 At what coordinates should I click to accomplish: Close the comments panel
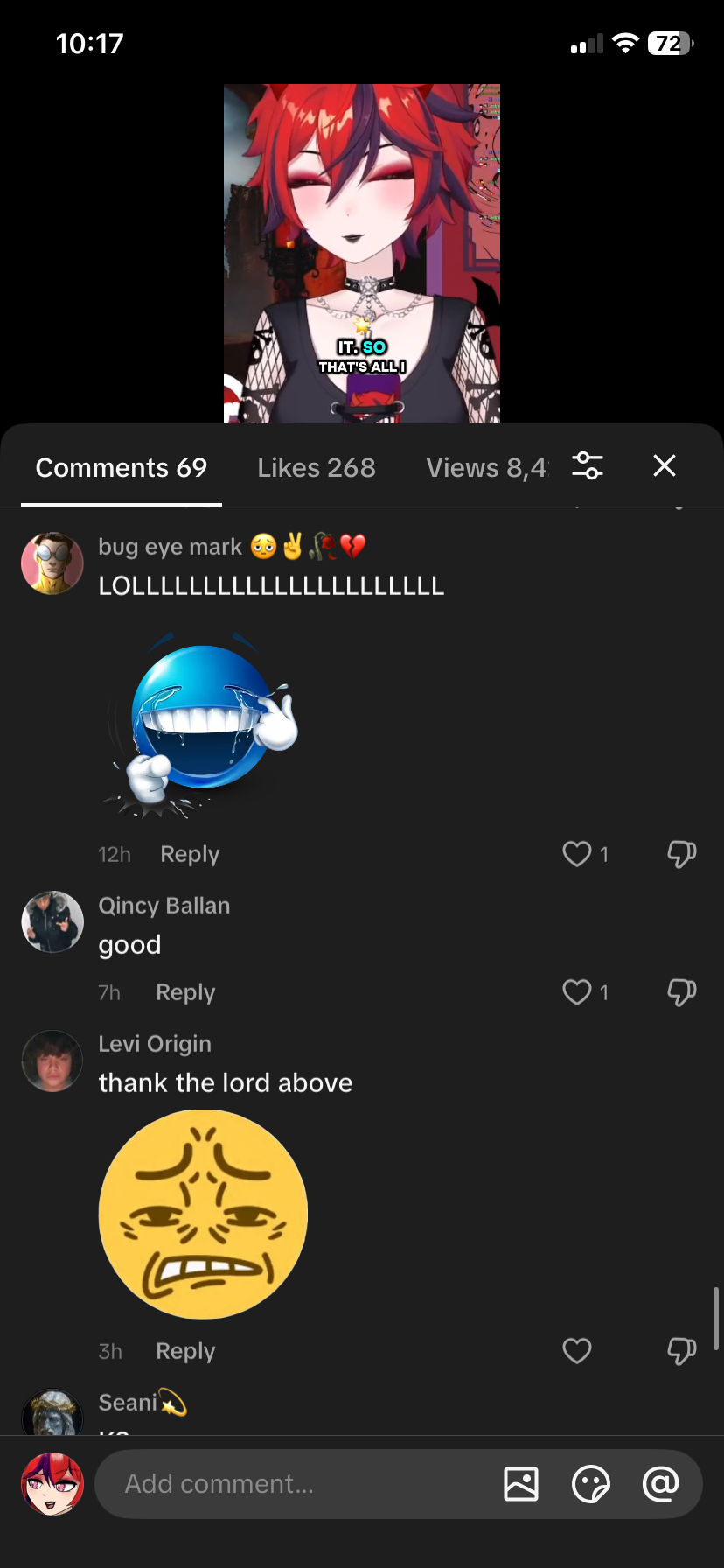click(x=665, y=465)
